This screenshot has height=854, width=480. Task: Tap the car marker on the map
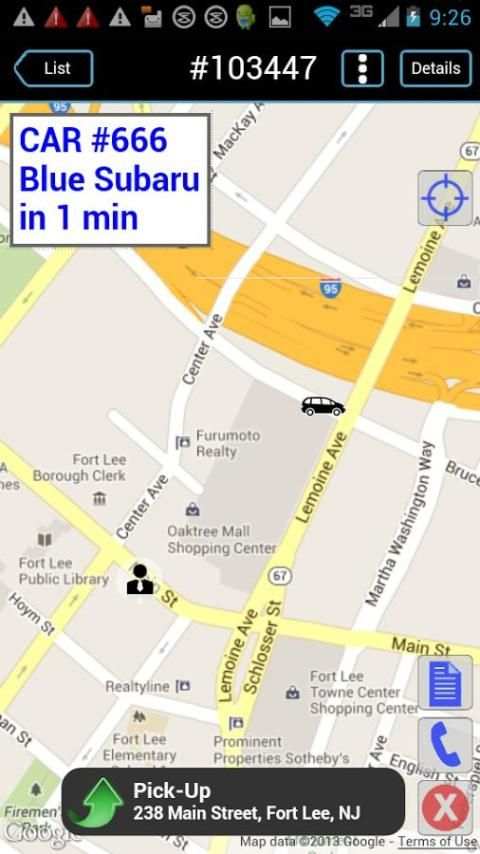(x=323, y=406)
